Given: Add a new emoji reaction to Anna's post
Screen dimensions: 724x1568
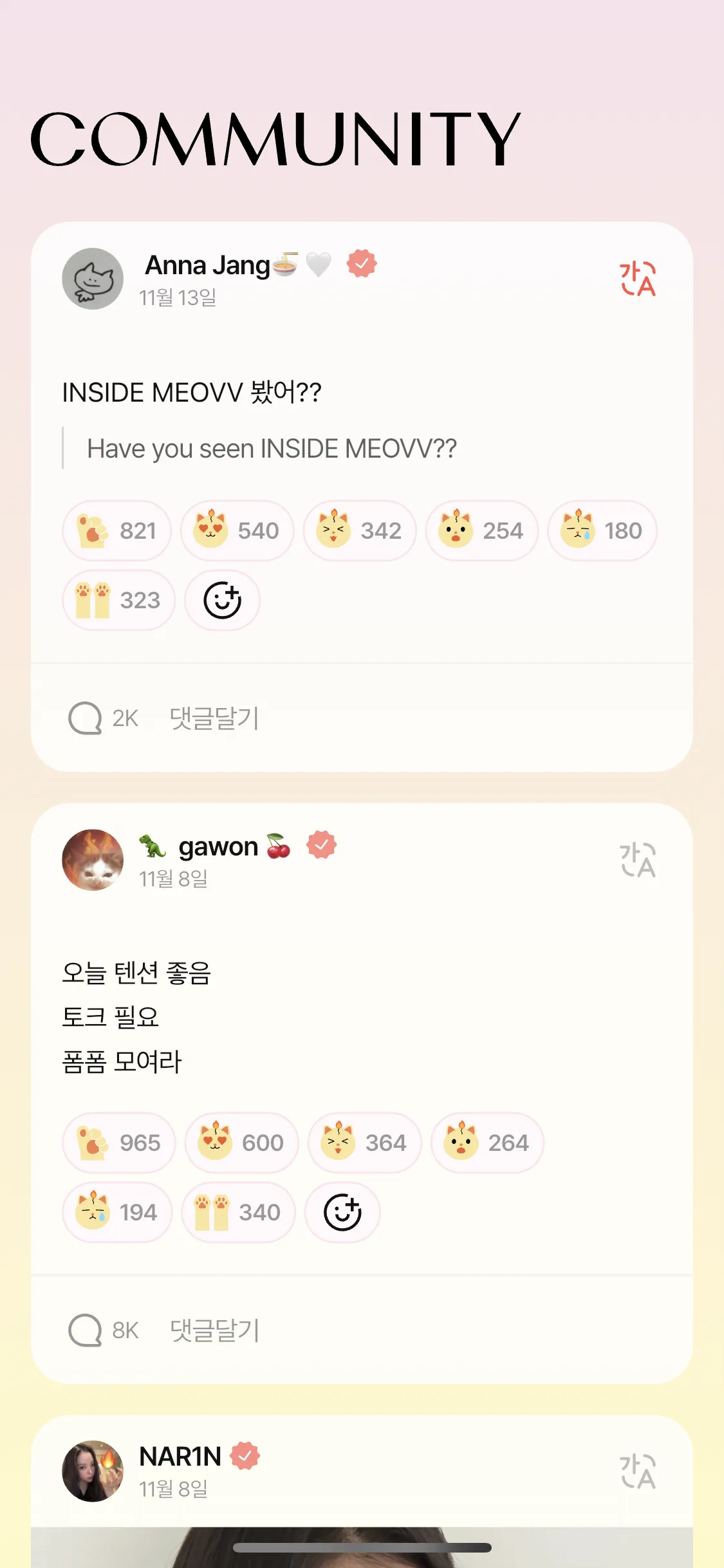Looking at the screenshot, I should [222, 601].
